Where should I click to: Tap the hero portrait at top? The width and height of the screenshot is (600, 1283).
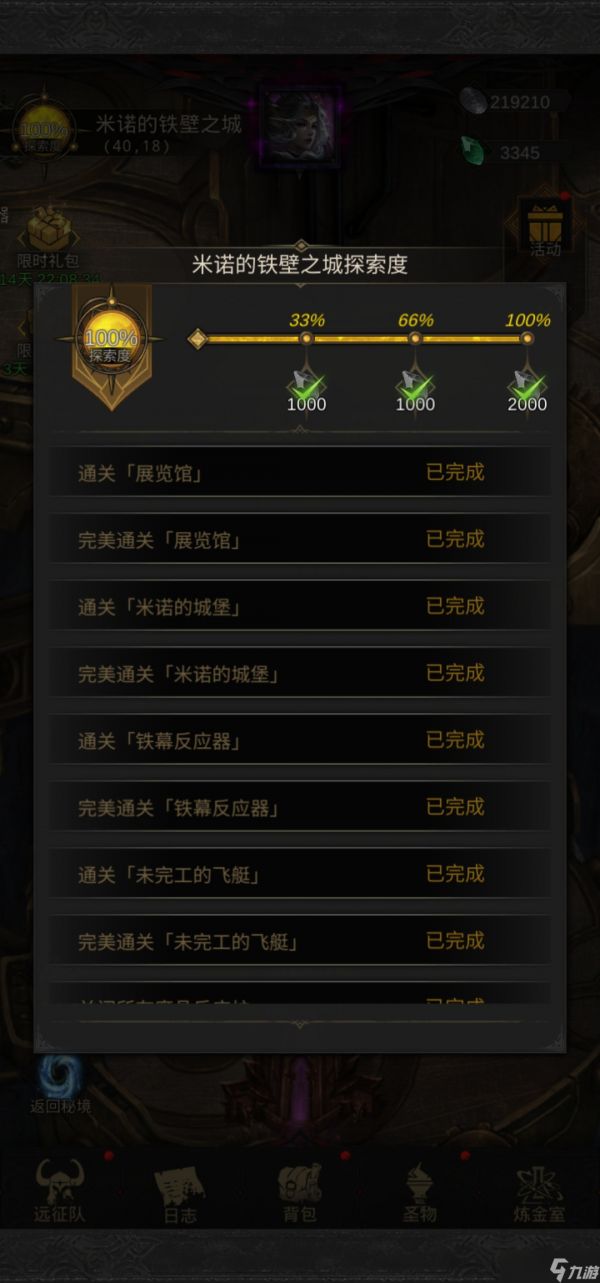tap(300, 125)
